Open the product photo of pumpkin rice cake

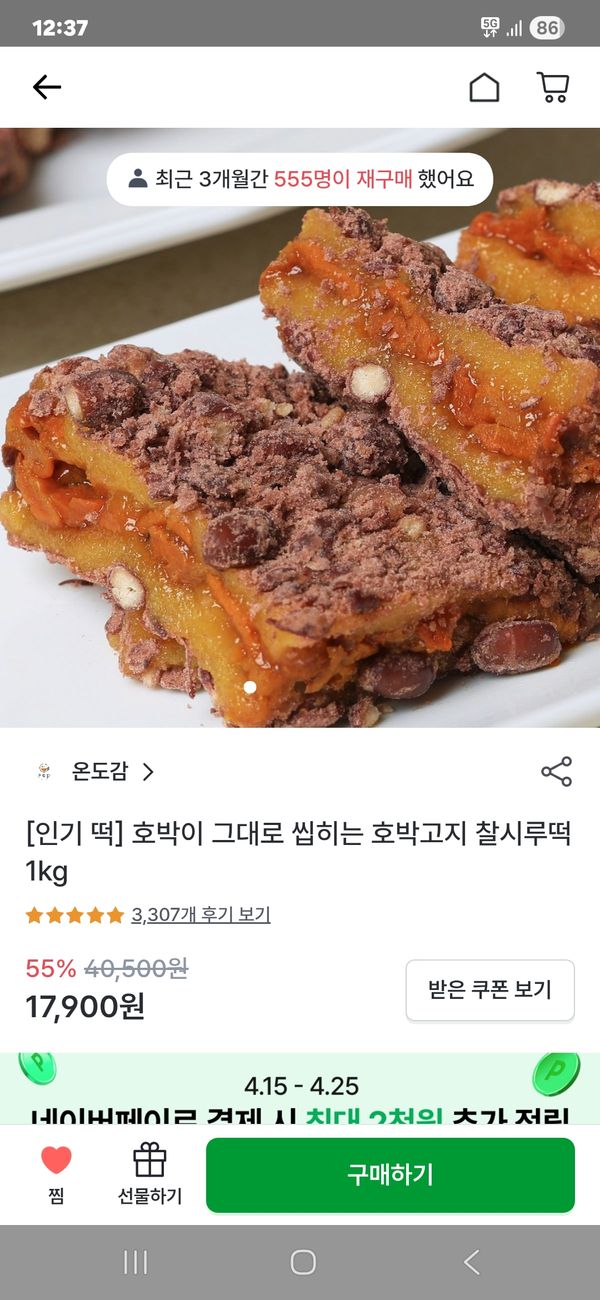300,450
